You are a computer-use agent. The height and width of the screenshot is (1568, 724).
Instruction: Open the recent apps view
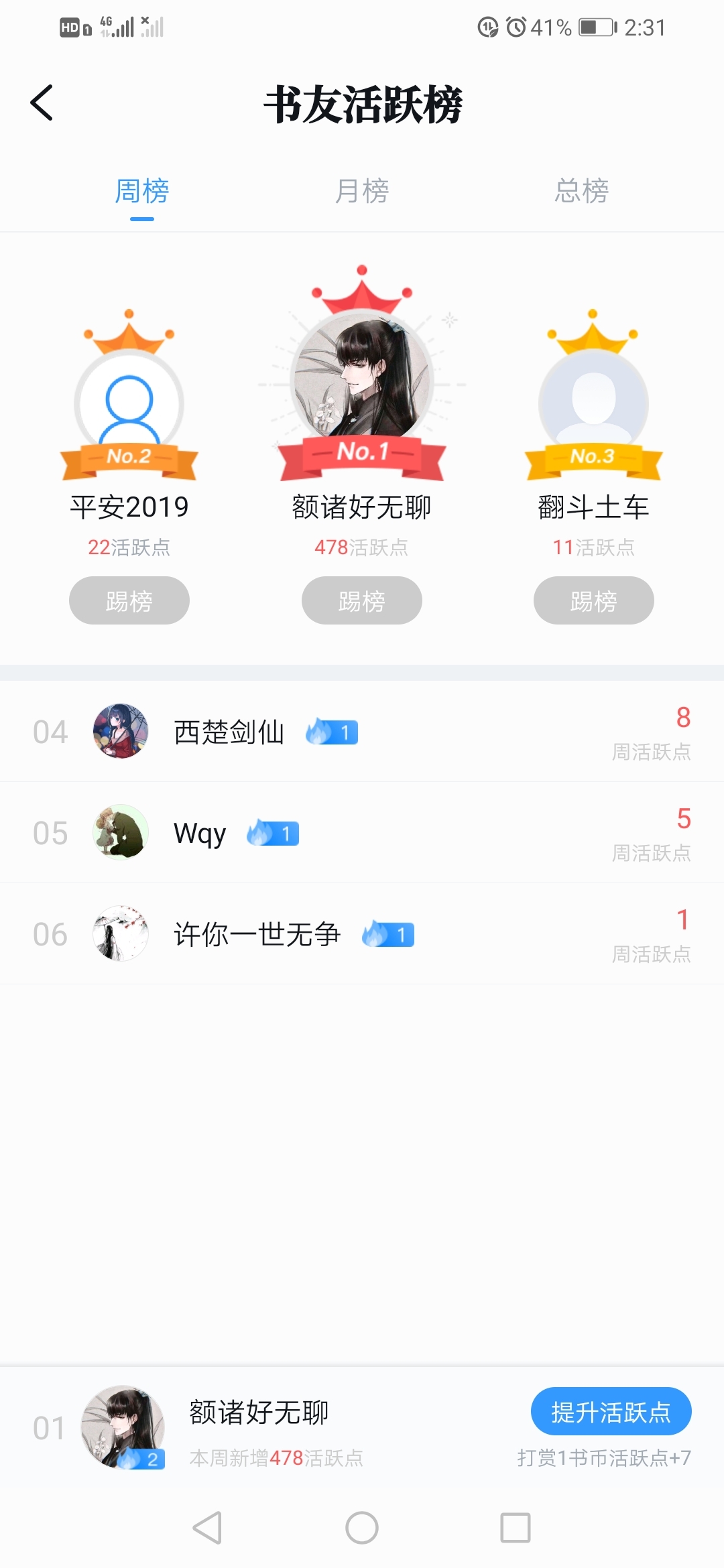point(515,1528)
